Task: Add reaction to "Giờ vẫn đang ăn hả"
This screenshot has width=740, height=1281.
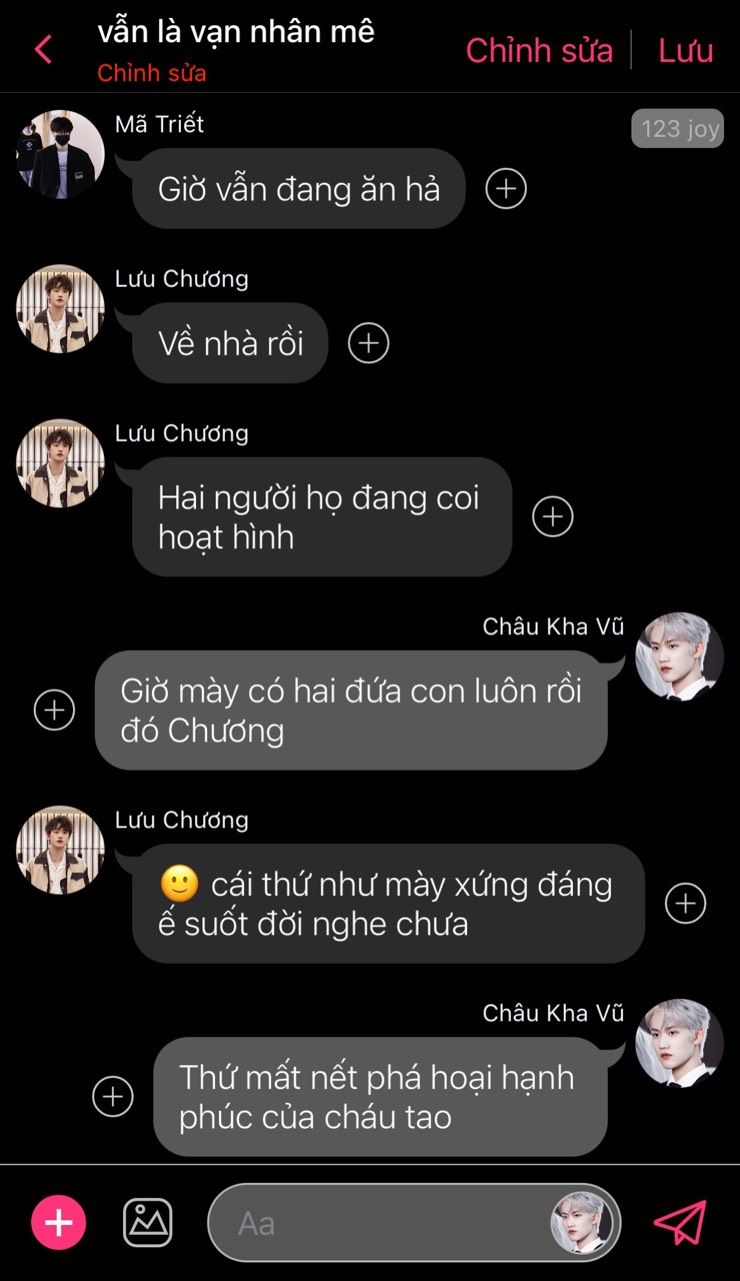Action: [x=506, y=188]
